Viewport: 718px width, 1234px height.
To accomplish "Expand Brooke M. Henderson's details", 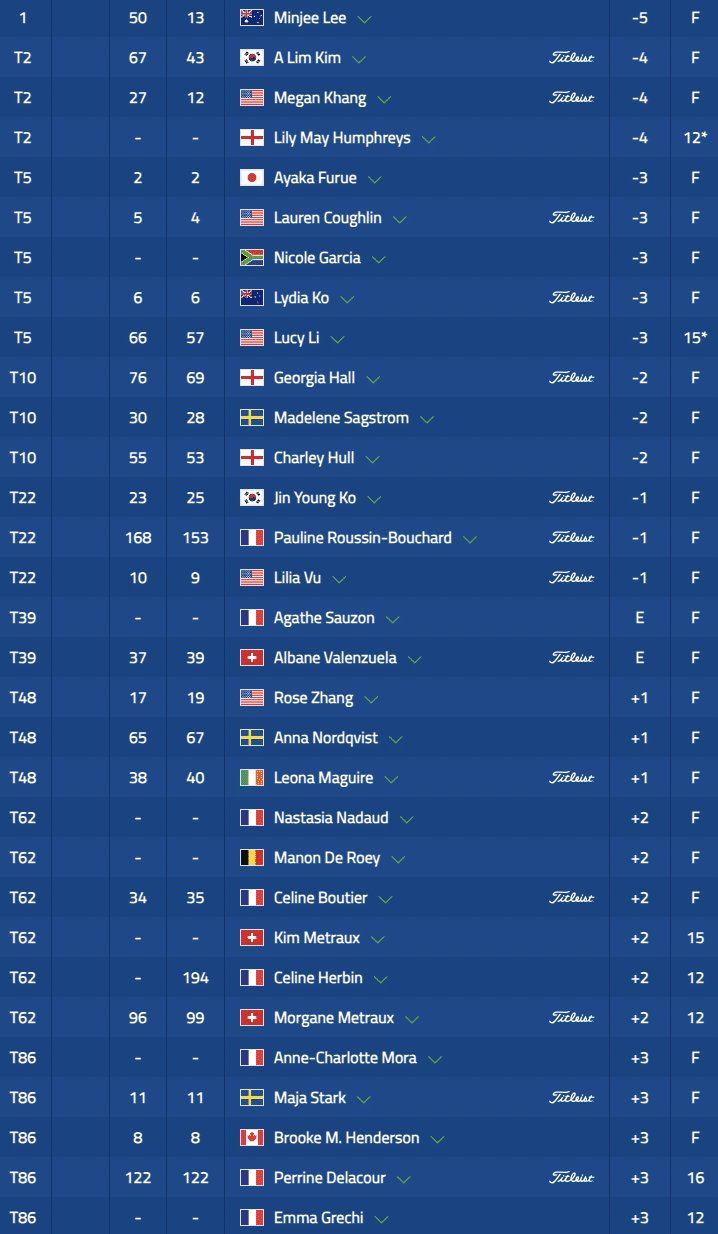I will coord(438,1139).
